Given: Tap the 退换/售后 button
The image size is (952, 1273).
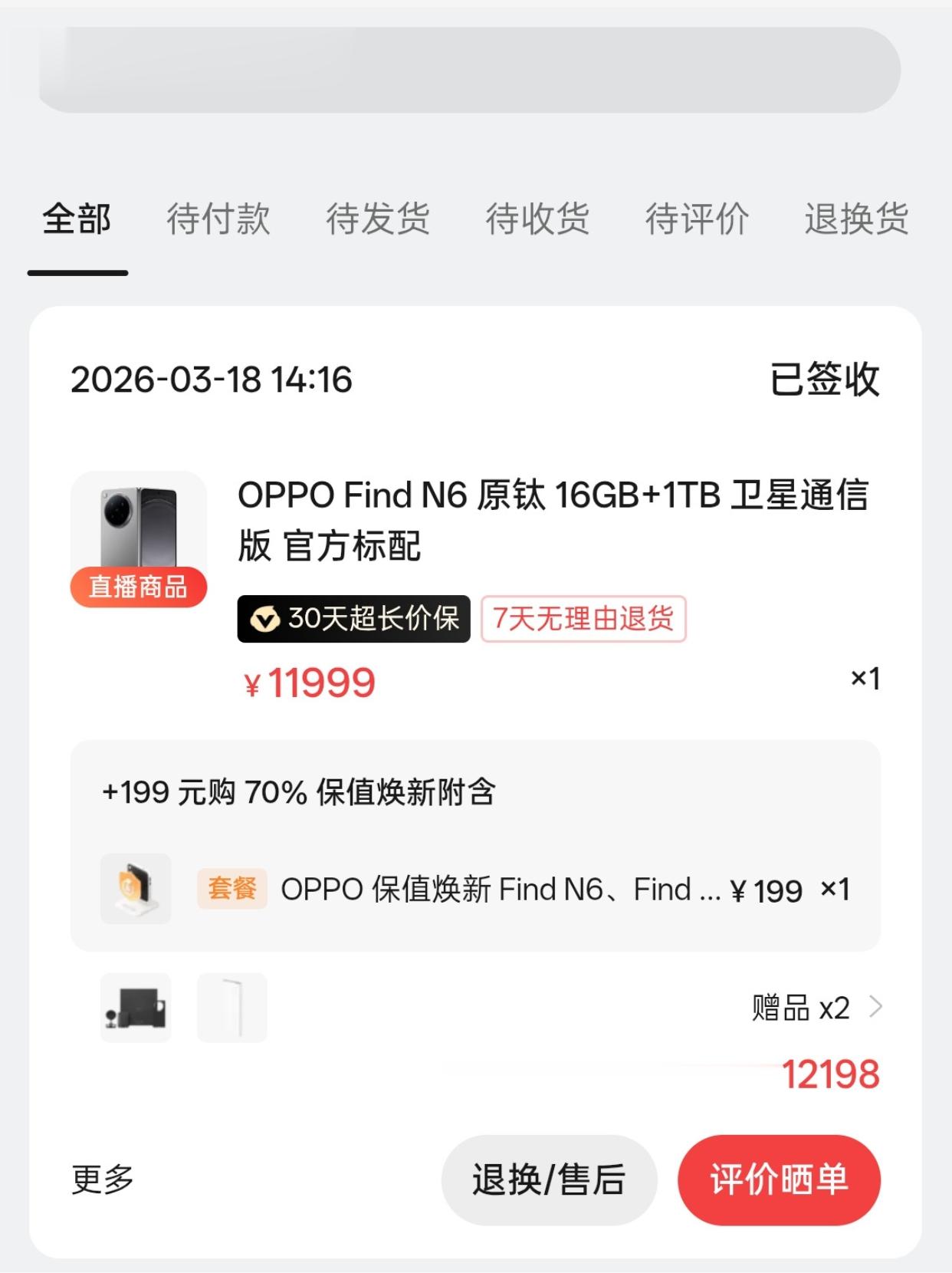Looking at the screenshot, I should coord(549,1179).
